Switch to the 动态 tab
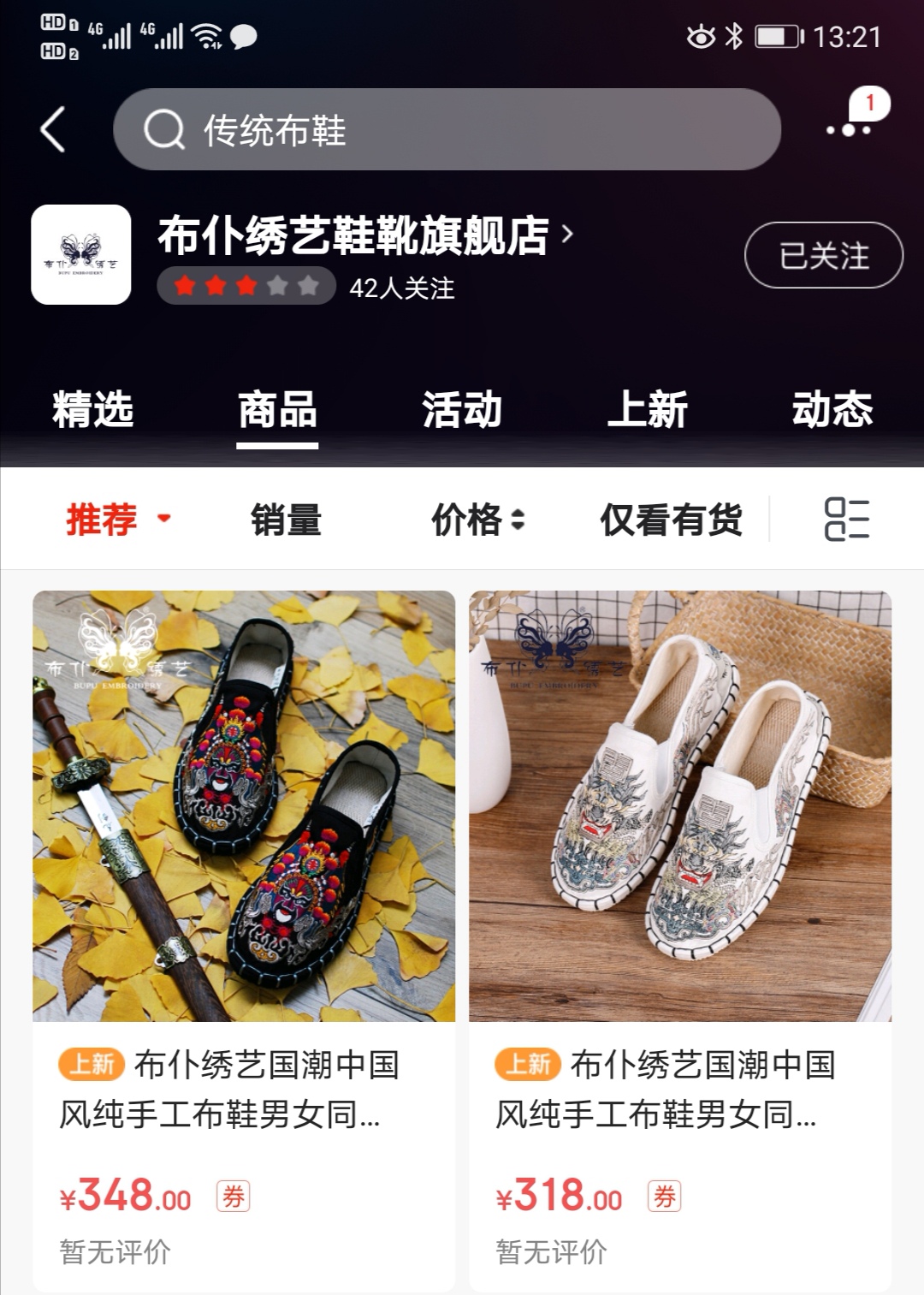This screenshot has height=1295, width=924. coord(832,410)
